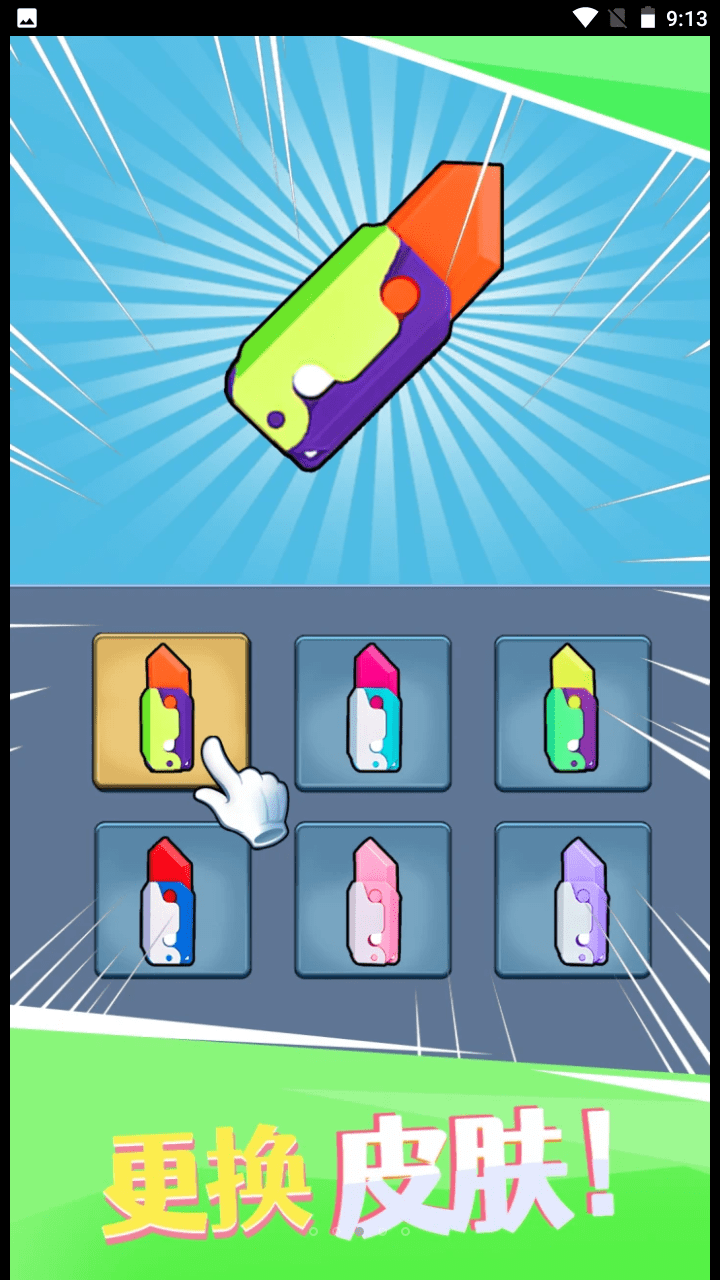This screenshot has width=720, height=1280.
Task: Go to the fourth page indicator dot
Action: point(383,1232)
